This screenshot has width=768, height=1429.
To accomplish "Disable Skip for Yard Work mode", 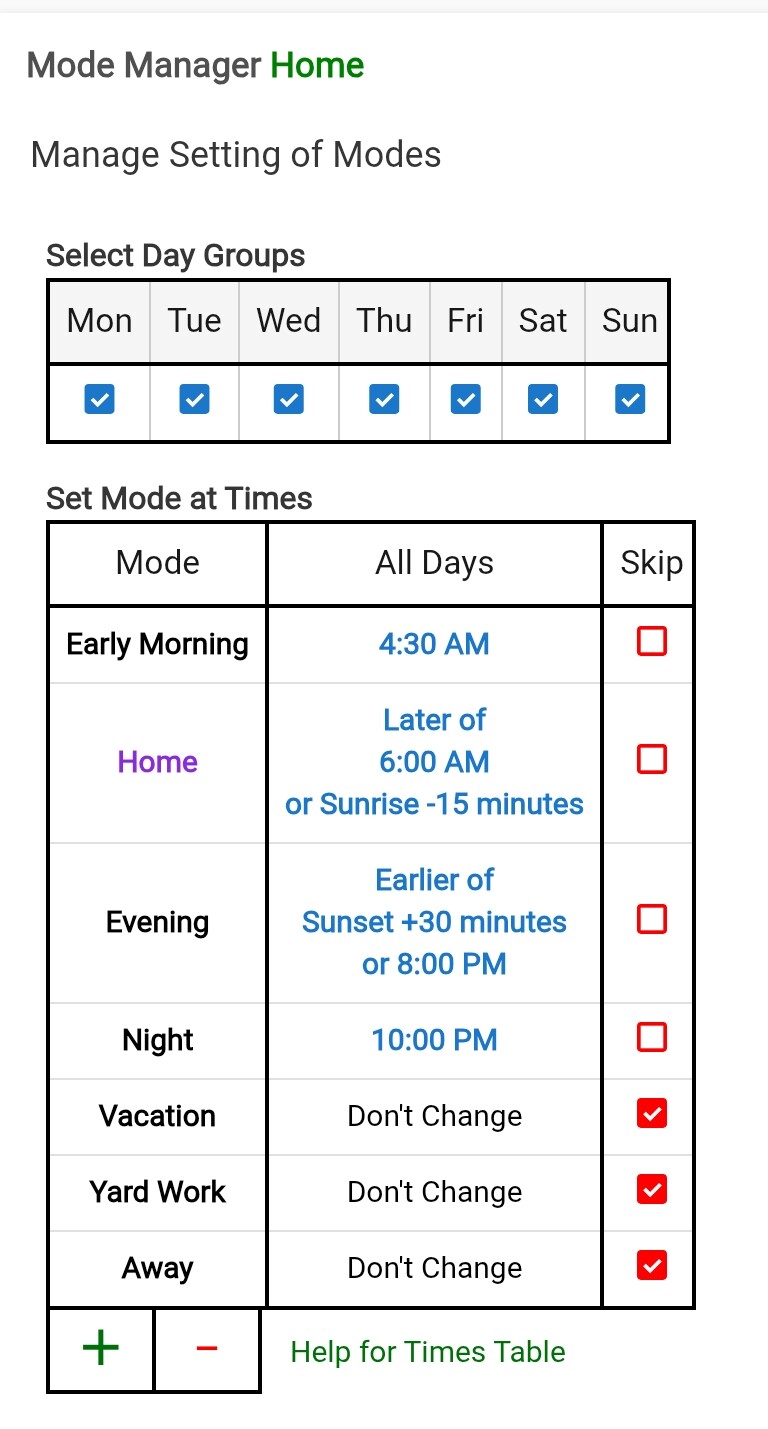I will tap(651, 1189).
